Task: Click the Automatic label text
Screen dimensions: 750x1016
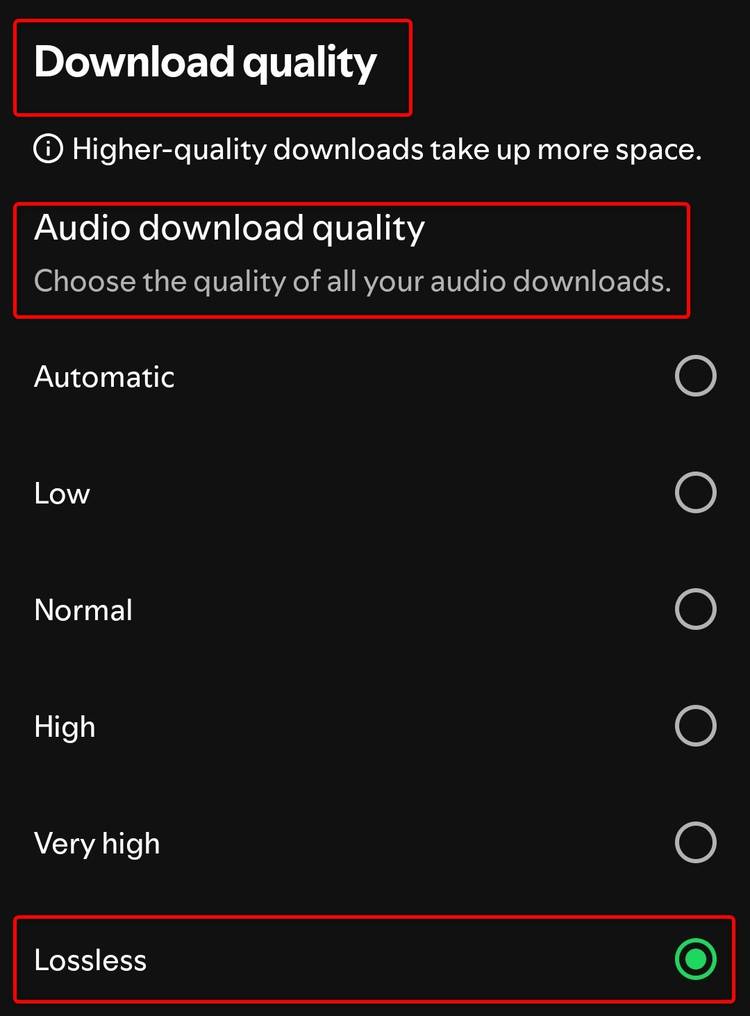Action: click(x=104, y=377)
